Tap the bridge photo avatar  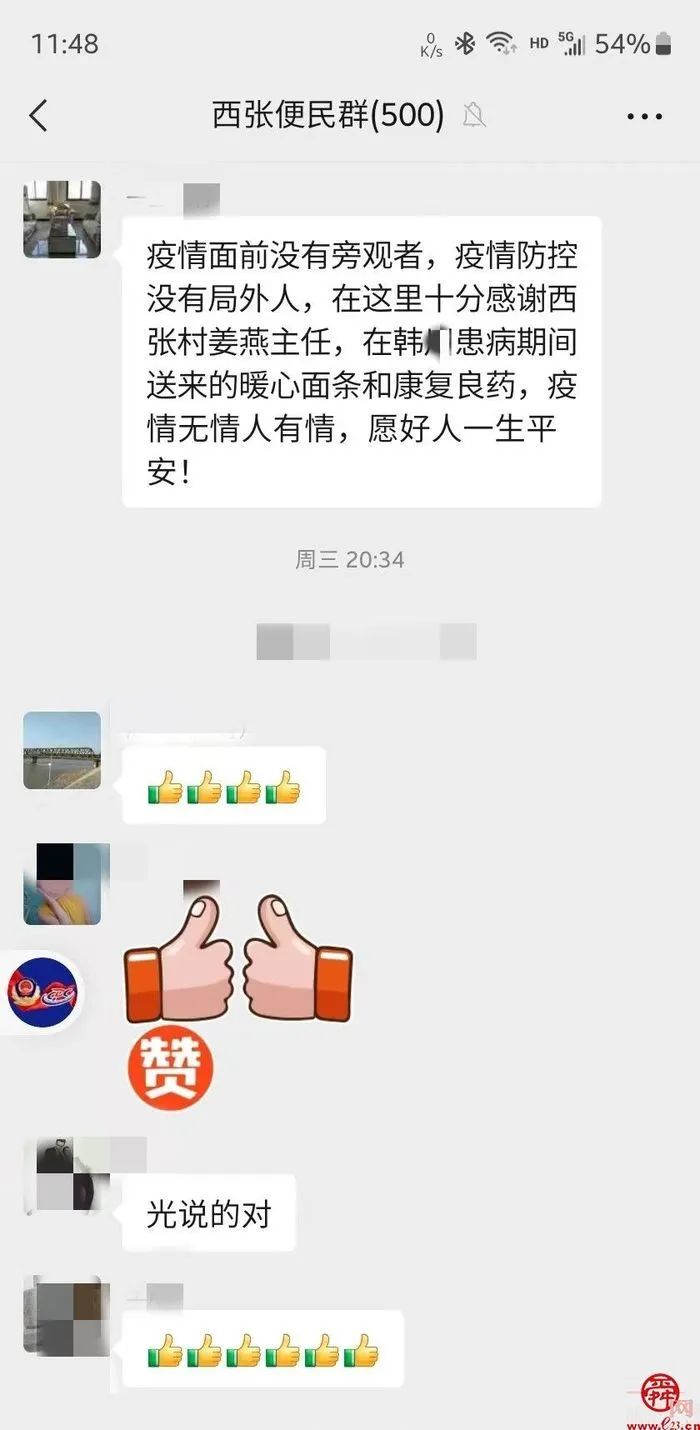coord(62,750)
